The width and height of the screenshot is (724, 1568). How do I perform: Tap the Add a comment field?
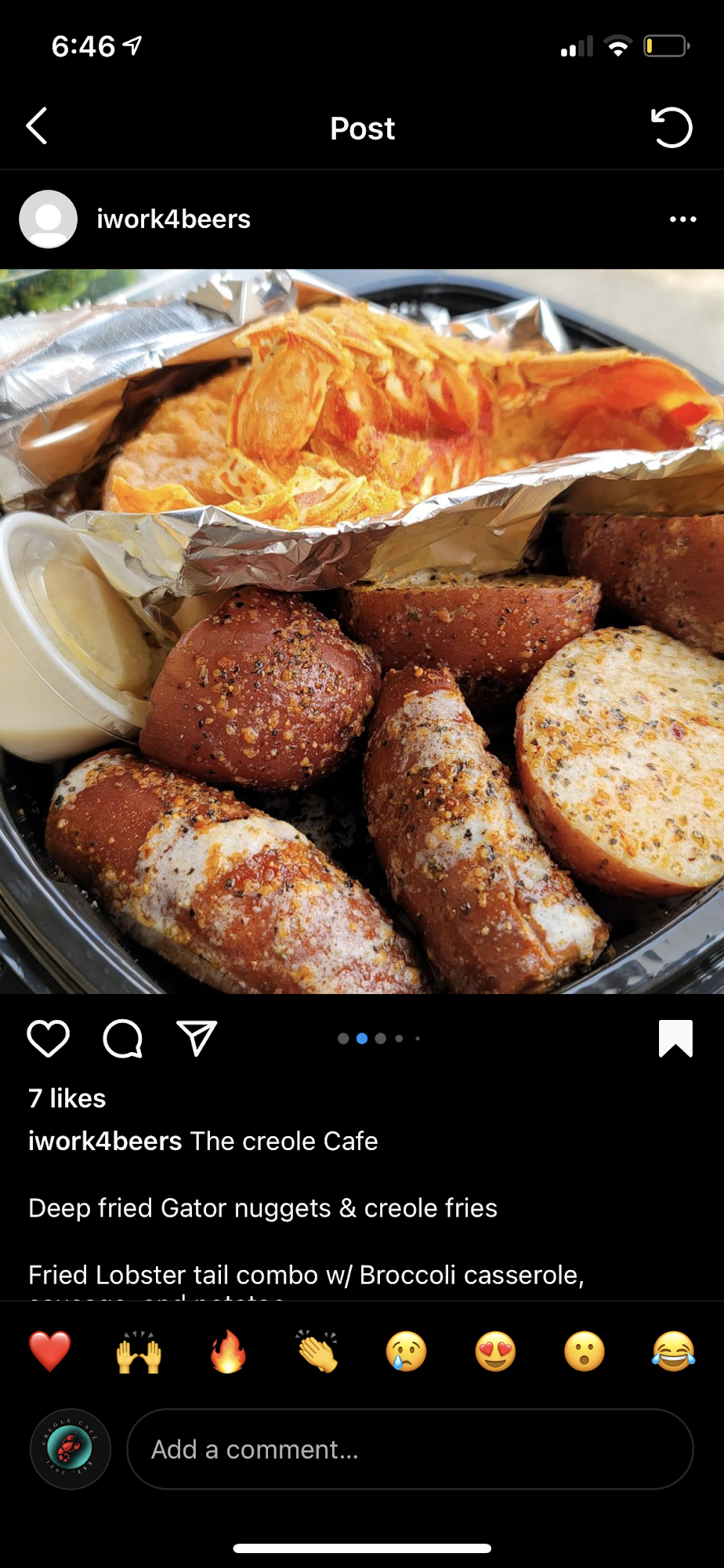[407, 1449]
